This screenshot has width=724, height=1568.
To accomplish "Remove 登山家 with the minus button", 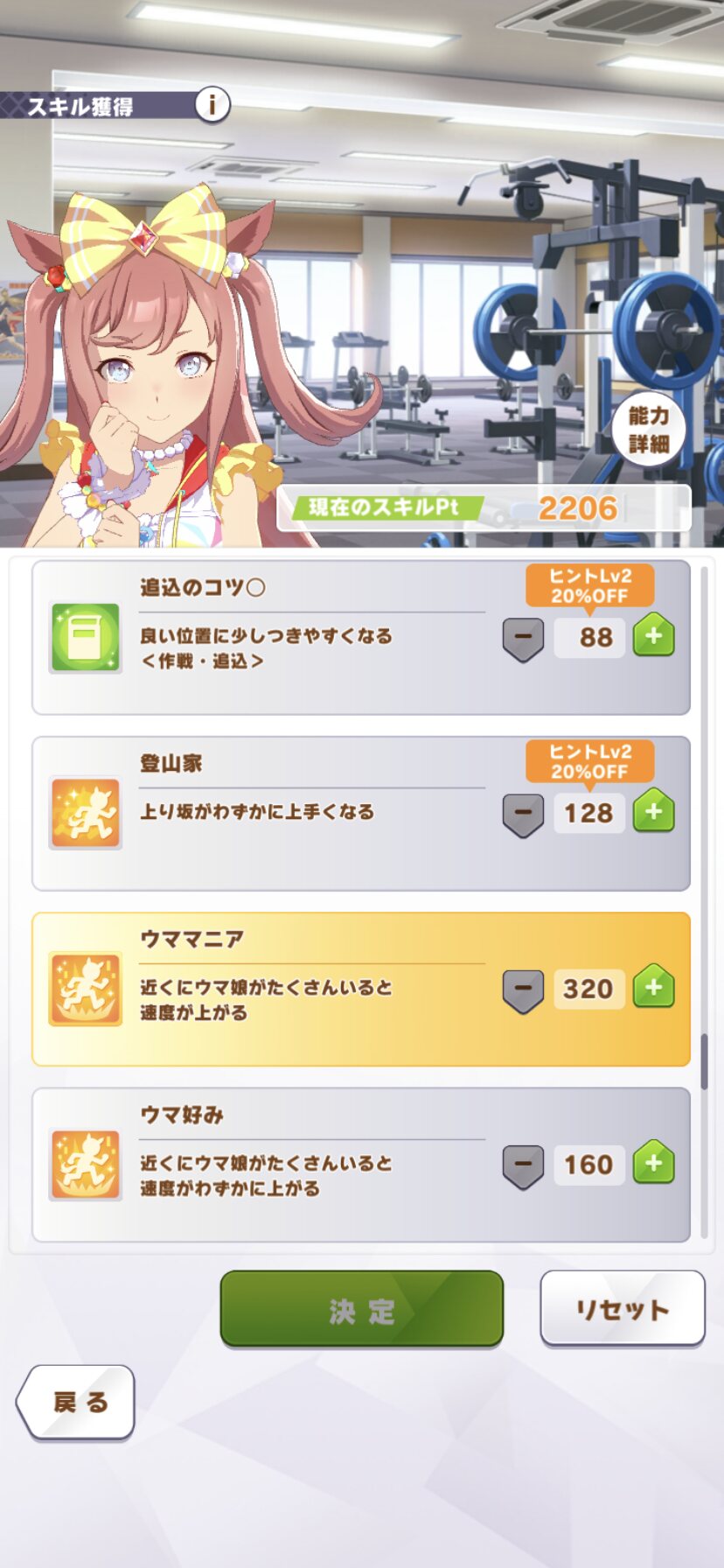I will (x=523, y=815).
